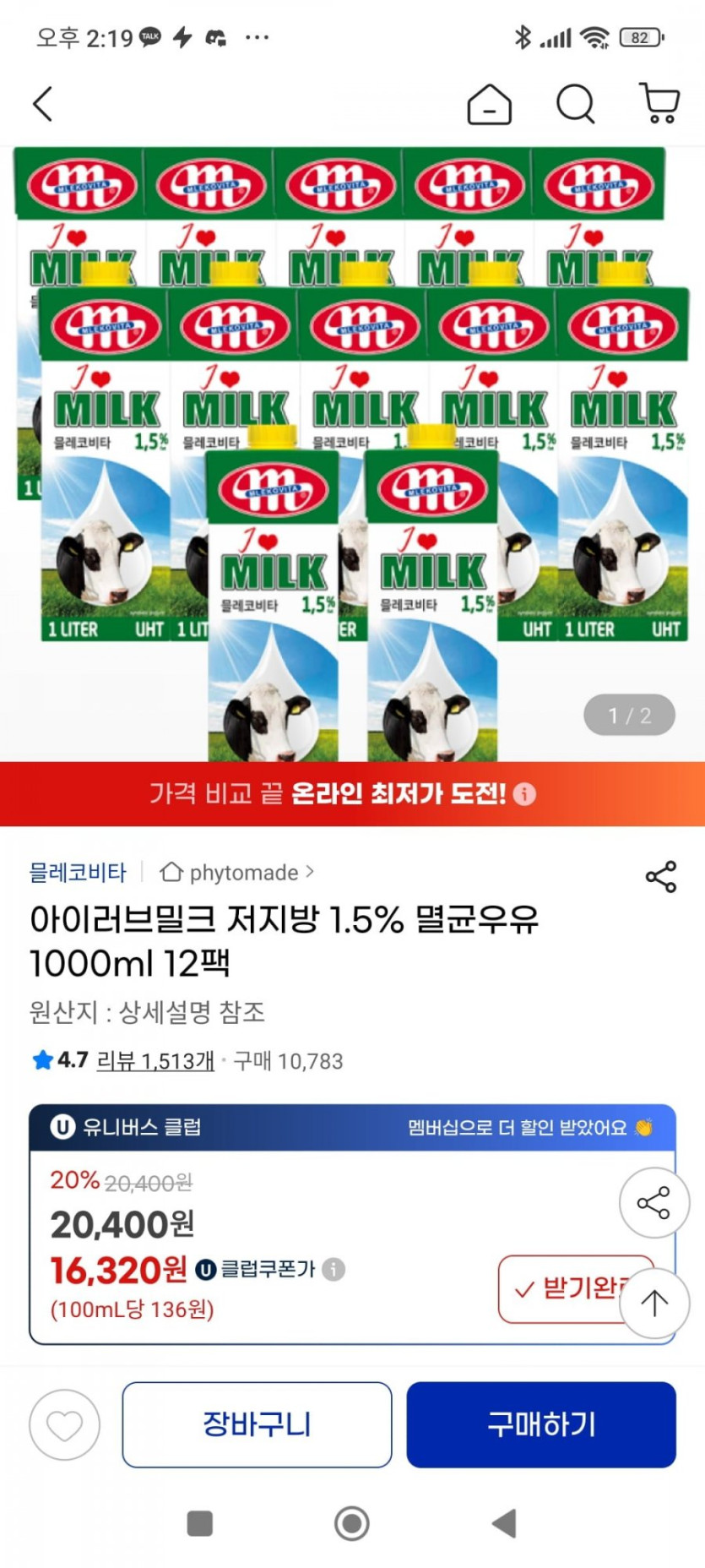The image size is (705, 1568).
Task: Tap the 장바구니 cart button
Action: click(257, 1425)
